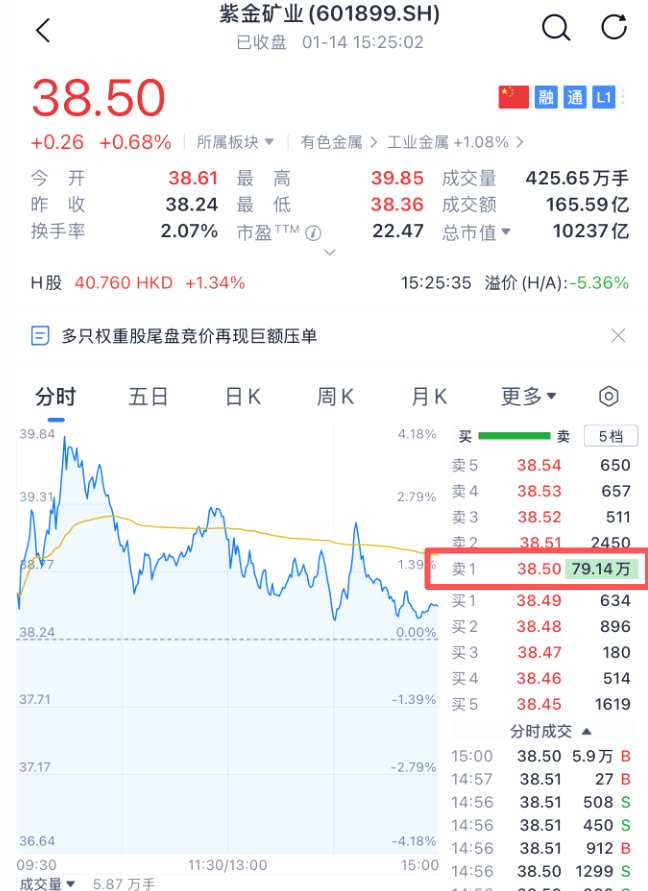Refresh the stock quote
Viewport: 648px width, 891px height.
pos(614,28)
